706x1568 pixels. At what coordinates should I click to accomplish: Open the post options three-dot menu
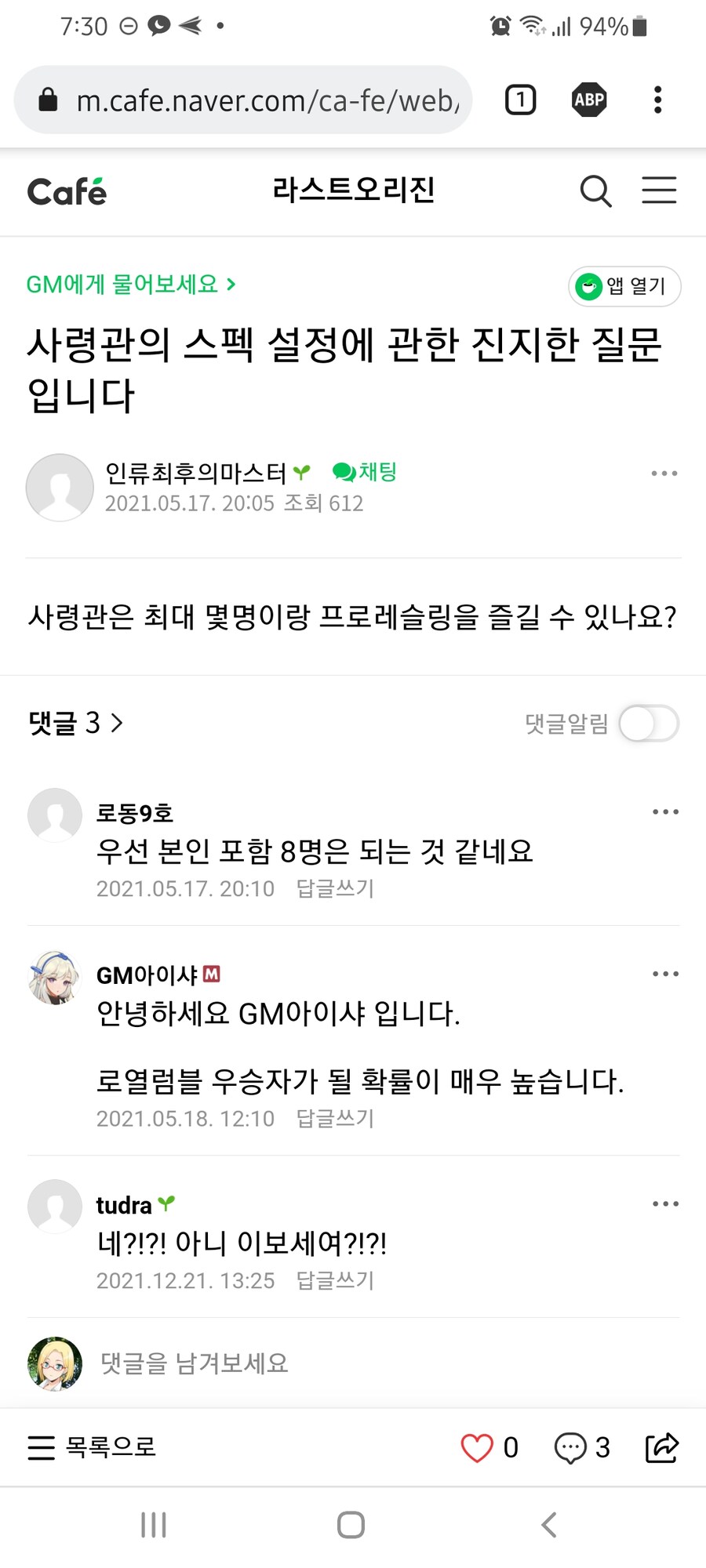664,473
